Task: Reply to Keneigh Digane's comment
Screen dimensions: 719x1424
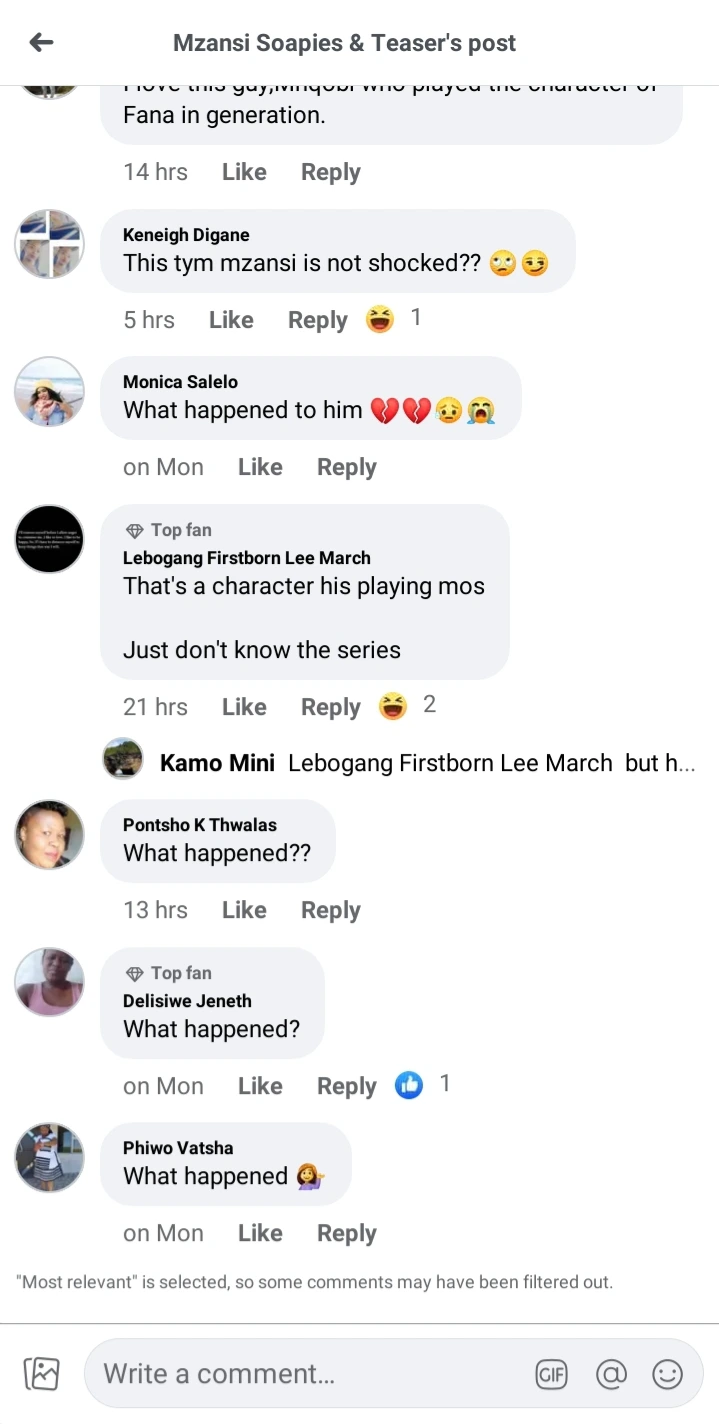Action: [x=317, y=320]
